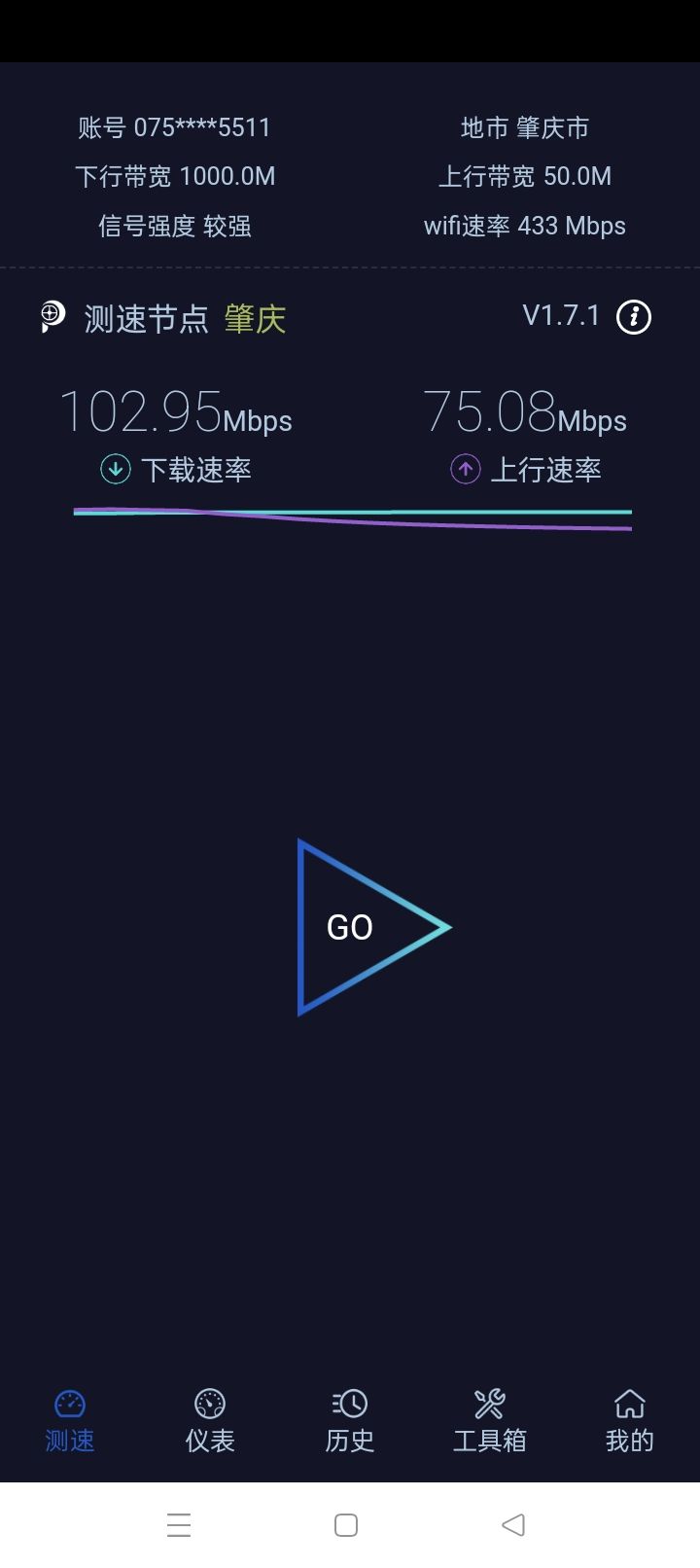Click the download speed line graph
Viewport: 700px width, 1568px height.
(350, 512)
